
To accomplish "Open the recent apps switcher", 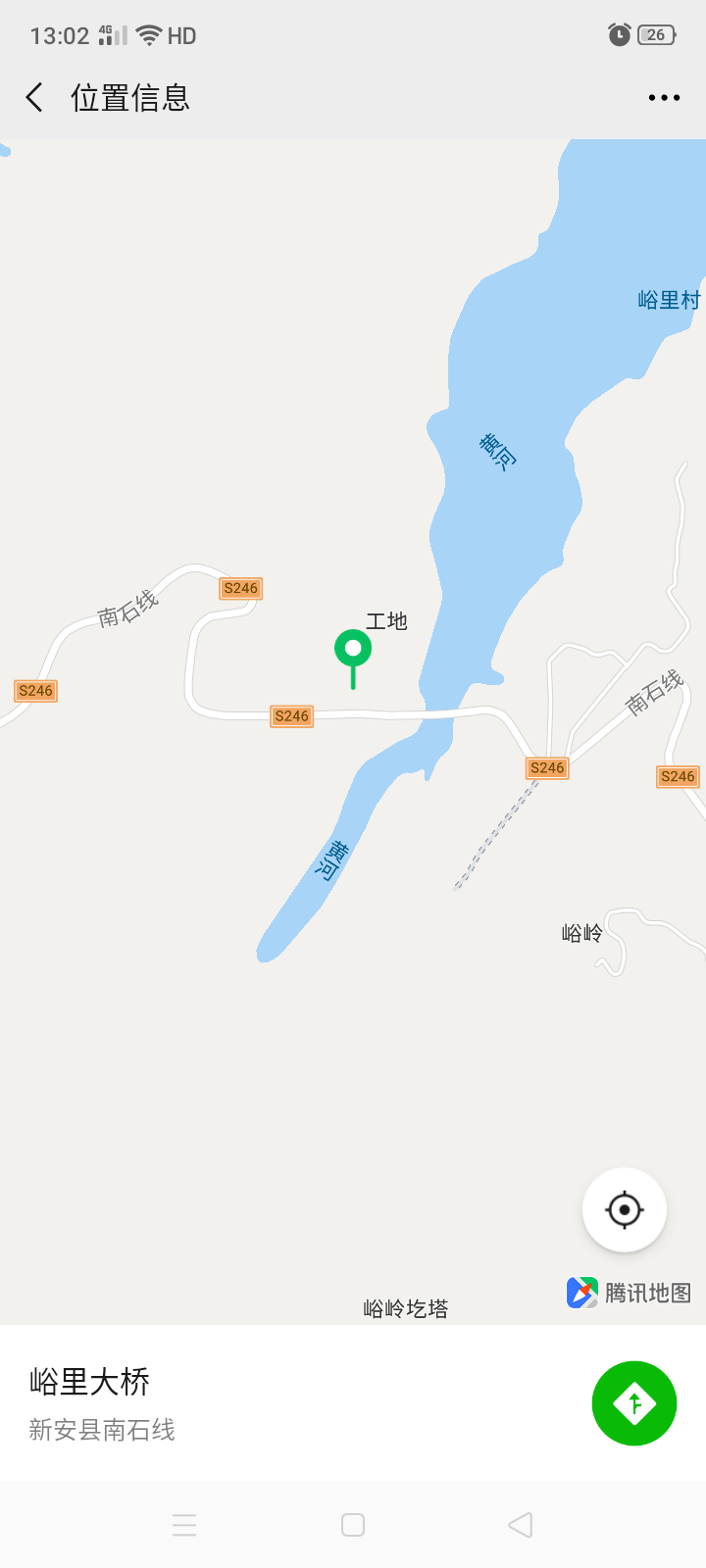I will (x=184, y=1525).
